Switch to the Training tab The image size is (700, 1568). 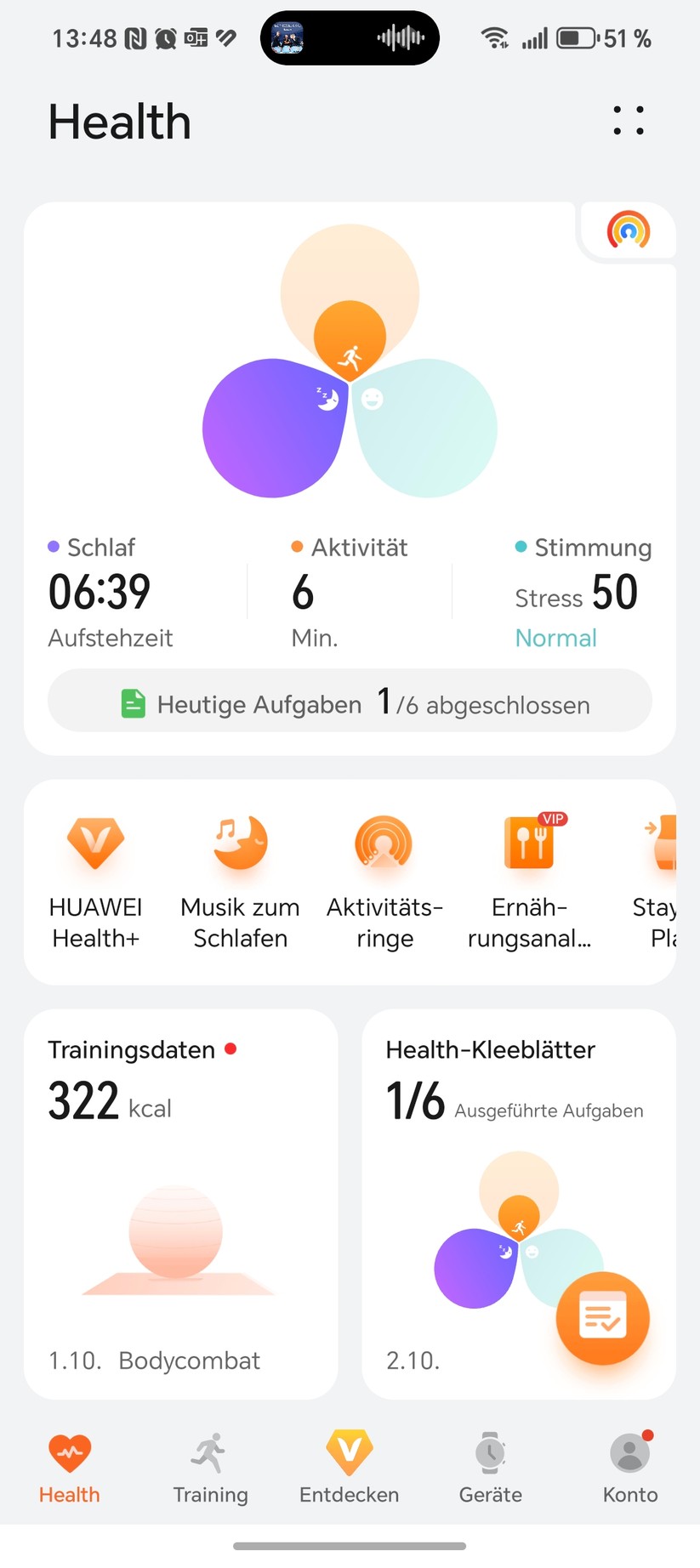click(210, 1468)
